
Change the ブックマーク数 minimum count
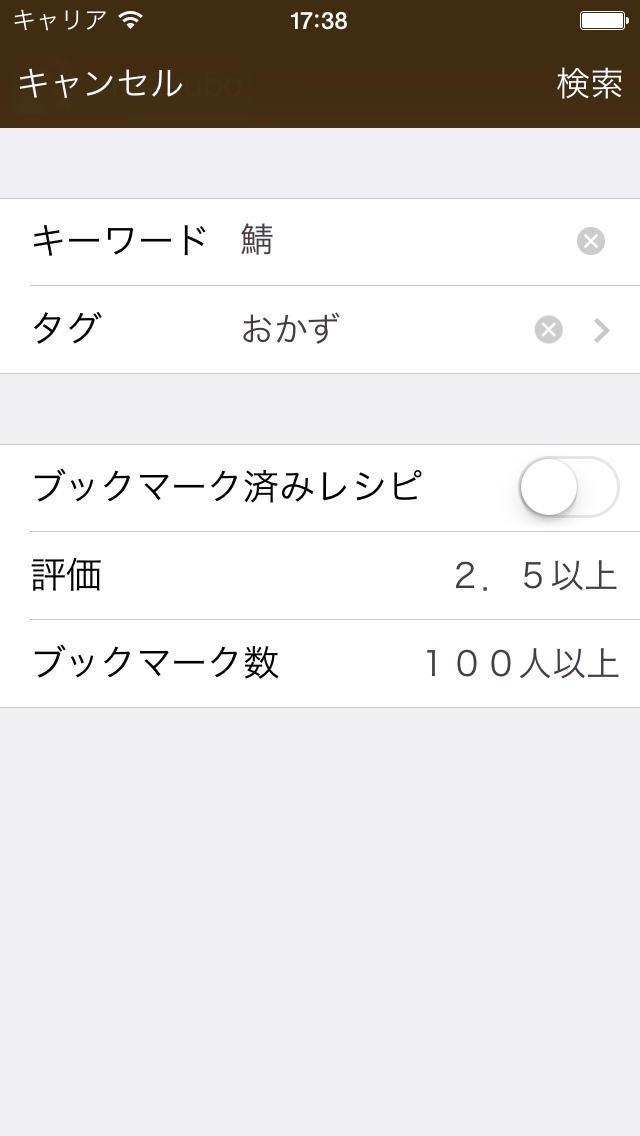pyautogui.click(x=520, y=663)
